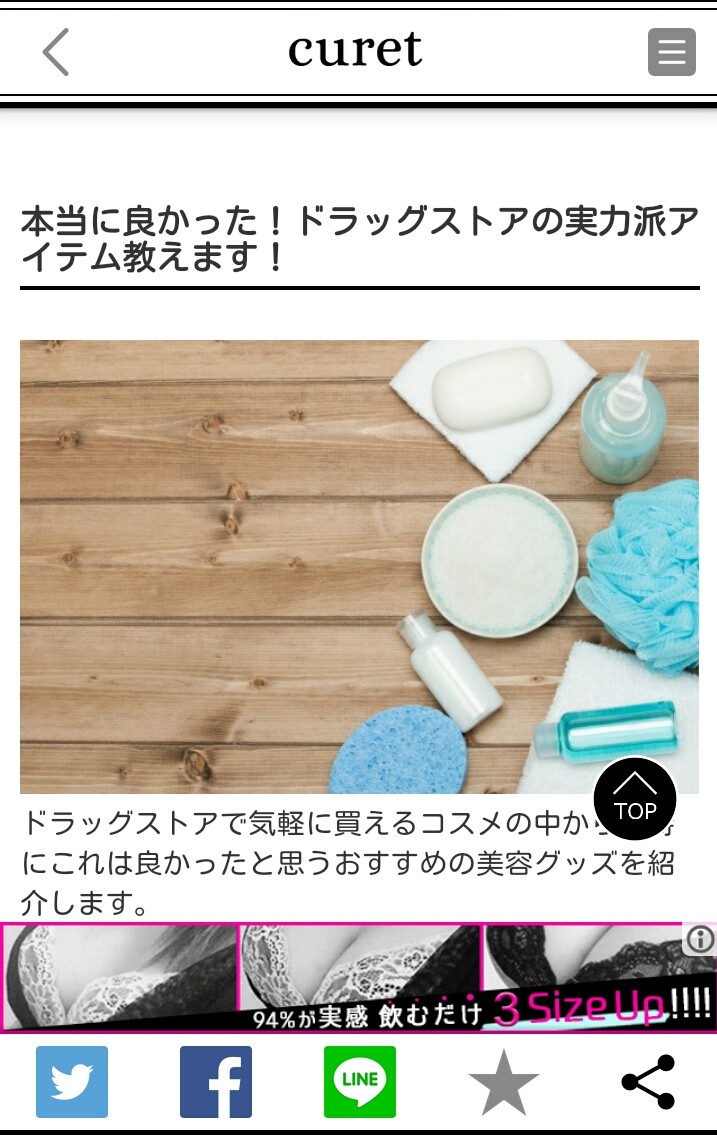Share this article on Twitter
The image size is (717, 1135).
coord(72,1082)
